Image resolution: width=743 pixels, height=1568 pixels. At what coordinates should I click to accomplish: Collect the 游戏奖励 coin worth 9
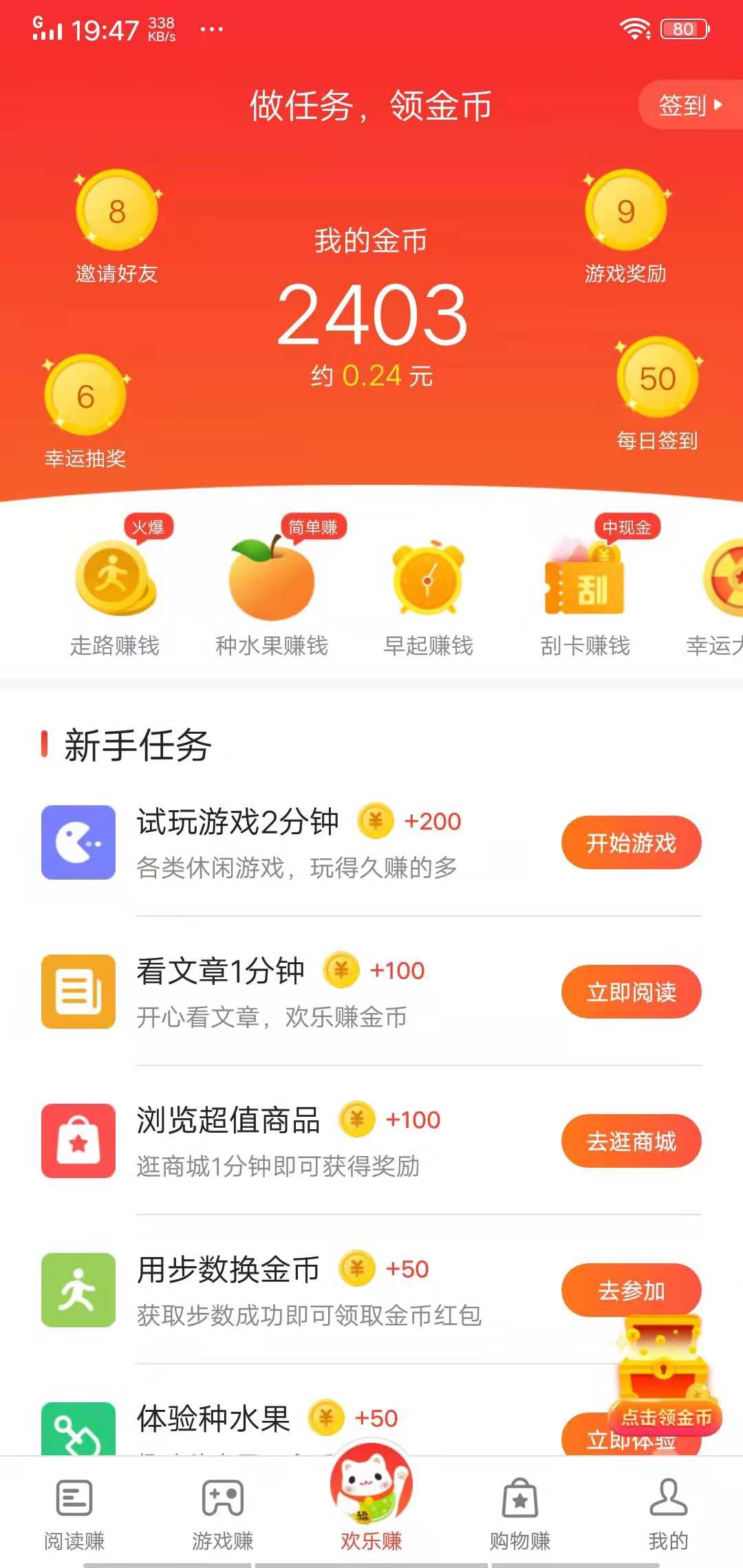tap(625, 213)
